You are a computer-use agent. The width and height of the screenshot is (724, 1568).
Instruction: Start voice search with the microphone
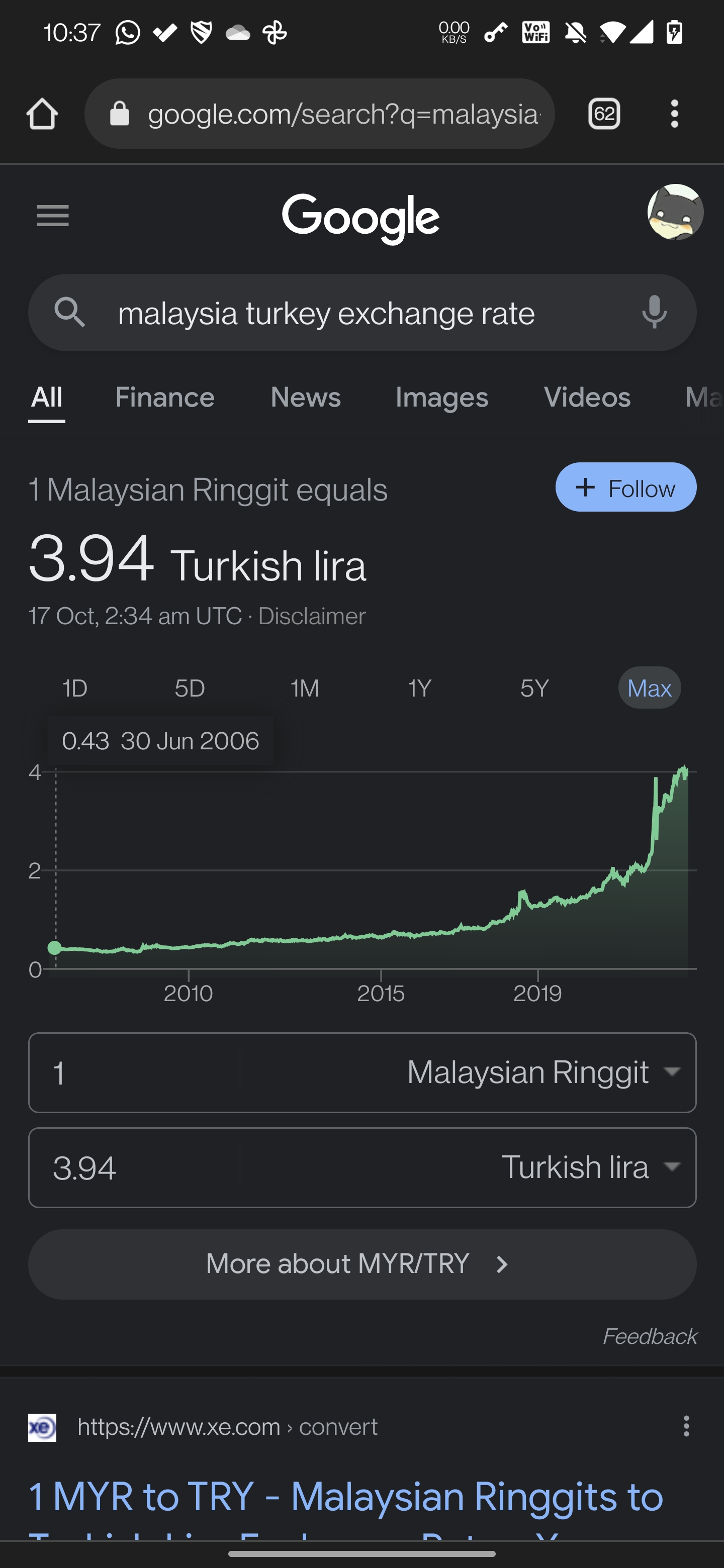coord(655,312)
